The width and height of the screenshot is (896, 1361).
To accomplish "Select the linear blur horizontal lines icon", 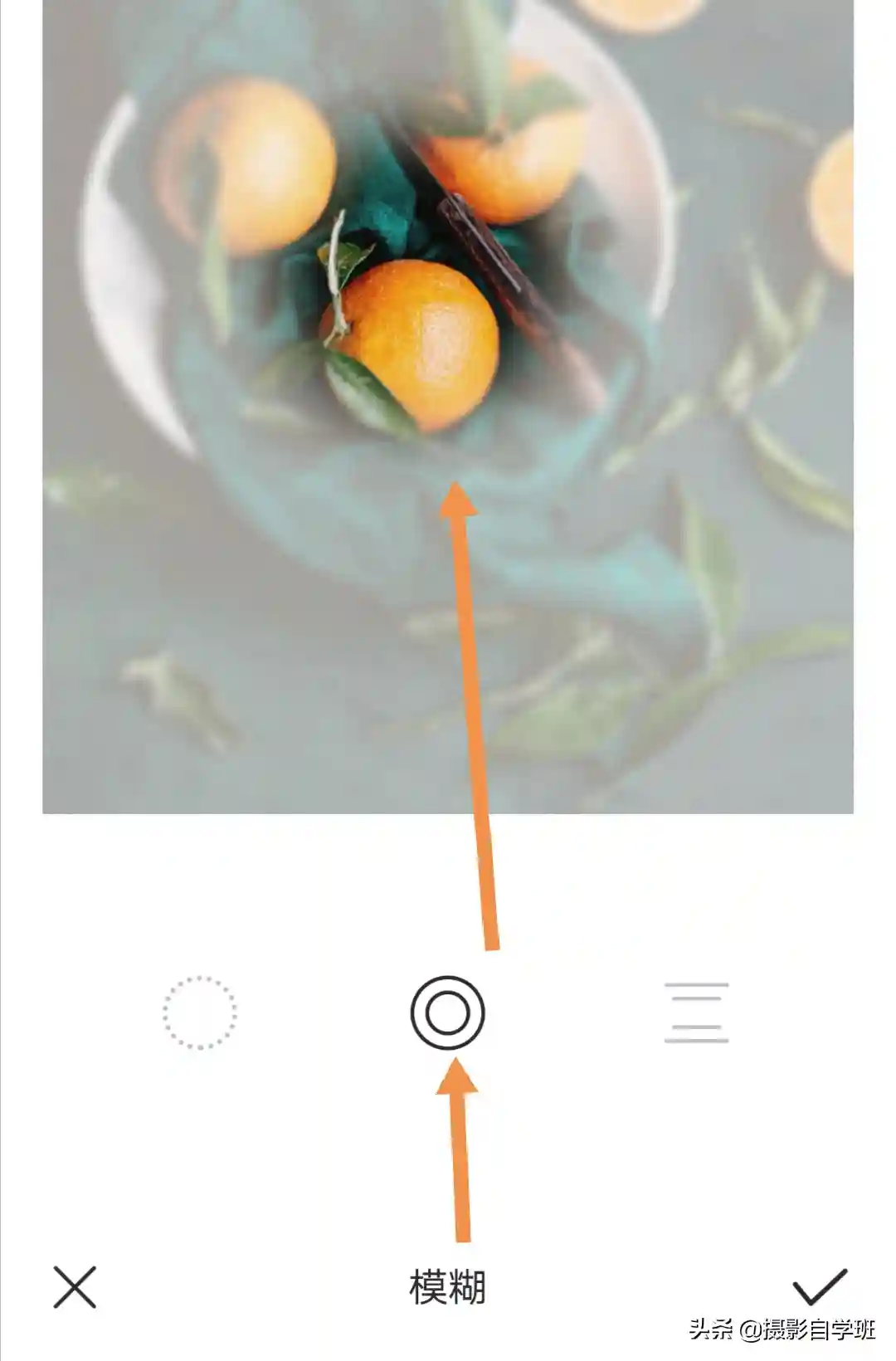I will 696,1012.
